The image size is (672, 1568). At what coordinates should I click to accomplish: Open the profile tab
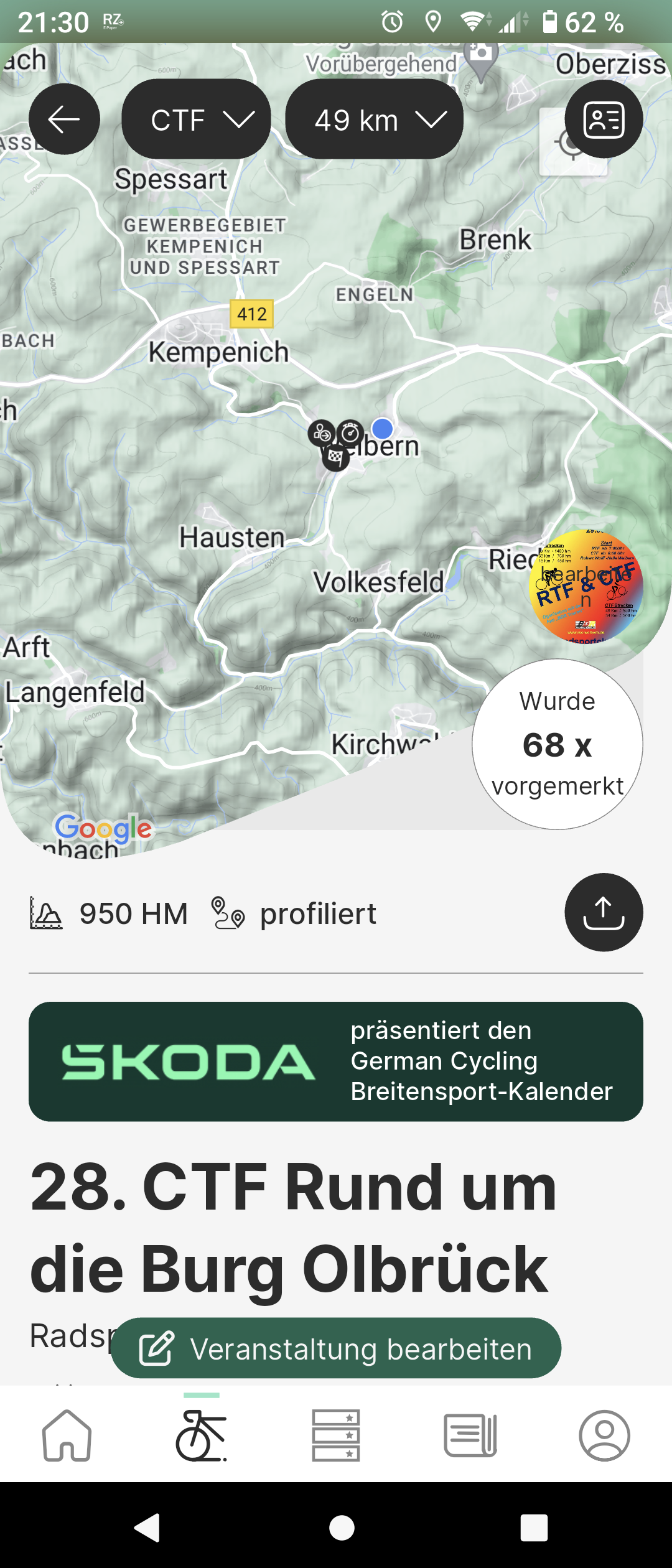[604, 1436]
